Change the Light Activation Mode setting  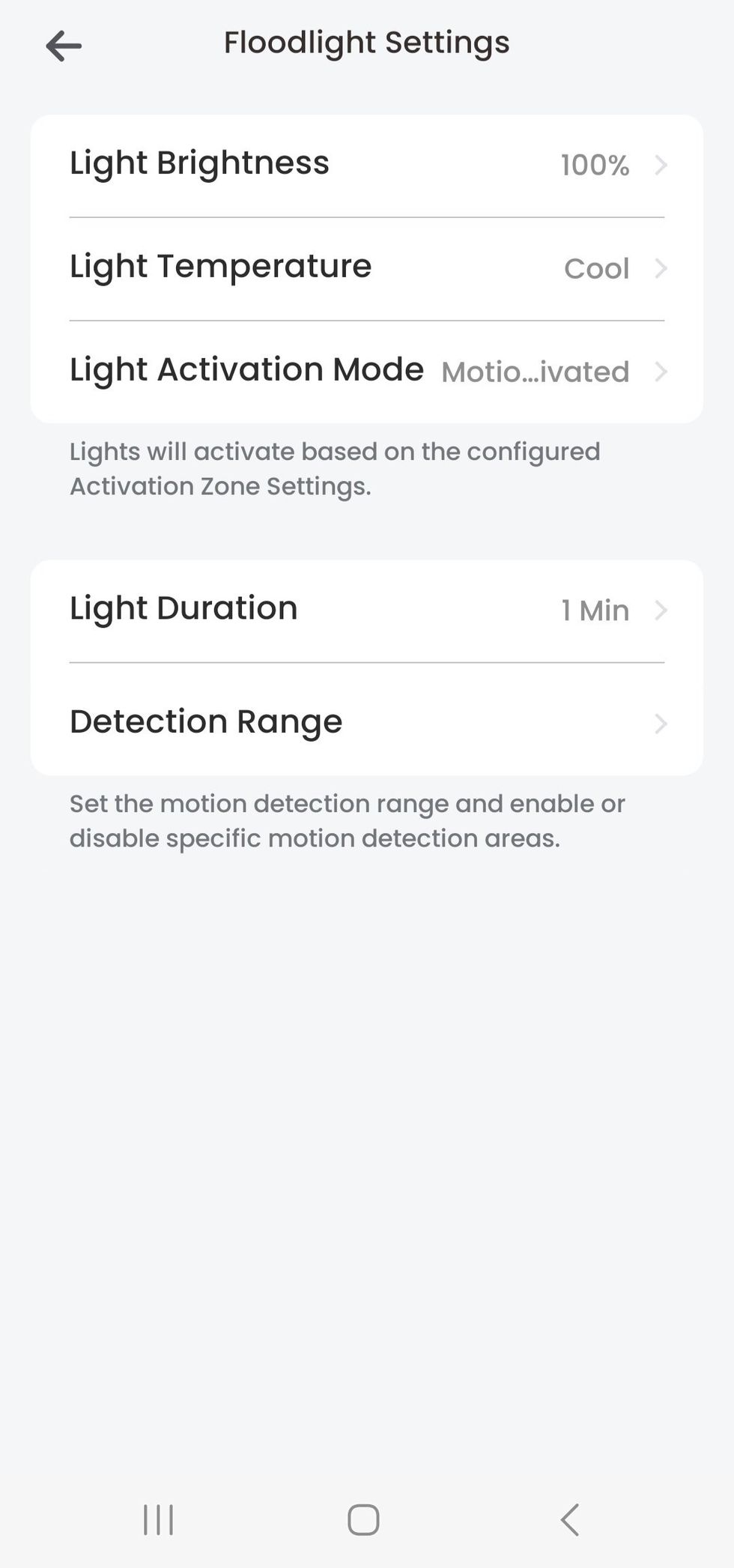[367, 369]
